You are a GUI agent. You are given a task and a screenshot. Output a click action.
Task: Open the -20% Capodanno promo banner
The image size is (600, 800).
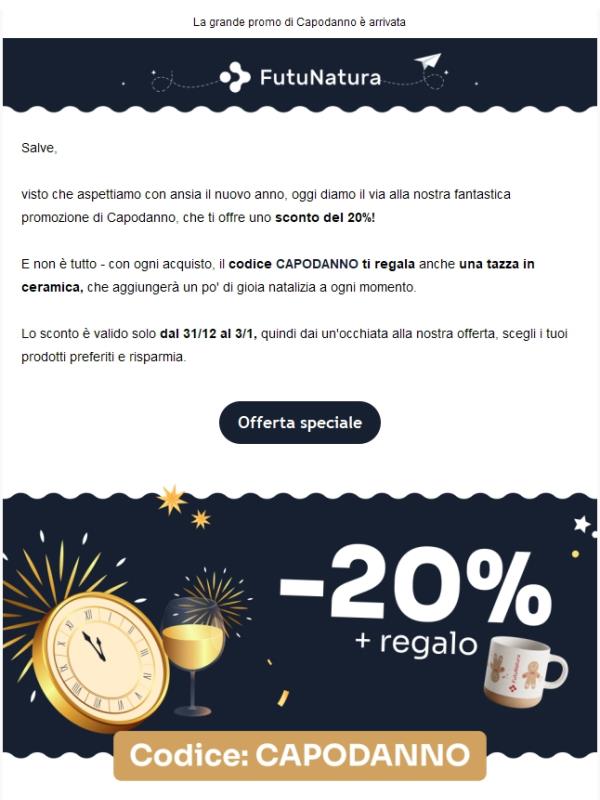coord(300,640)
